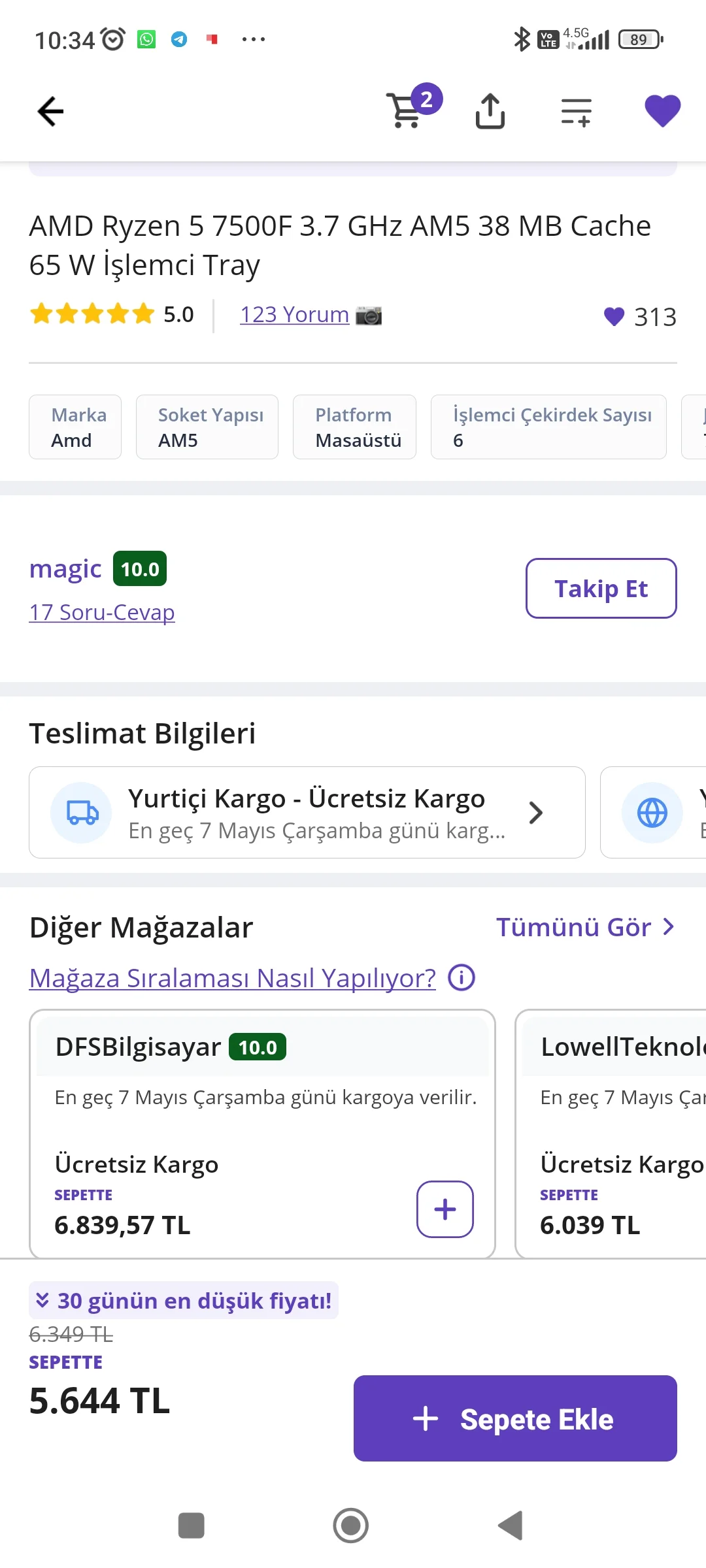Select the İşlemci Çekirdek Sayısı chip
The image size is (706, 1568).
(x=548, y=427)
